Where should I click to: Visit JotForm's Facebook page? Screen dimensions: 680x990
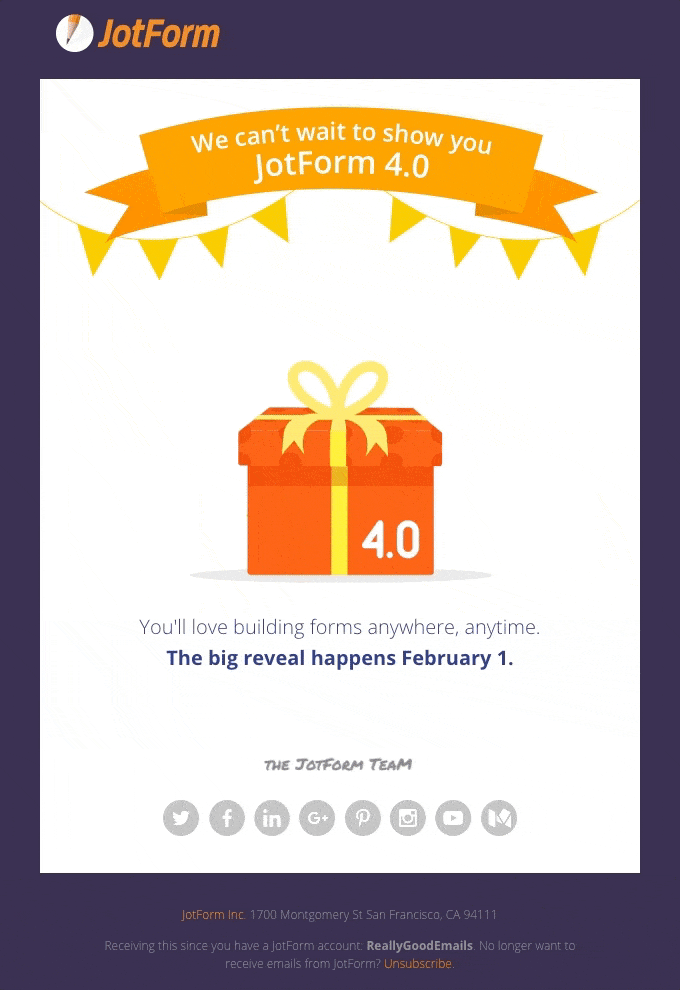tap(227, 818)
